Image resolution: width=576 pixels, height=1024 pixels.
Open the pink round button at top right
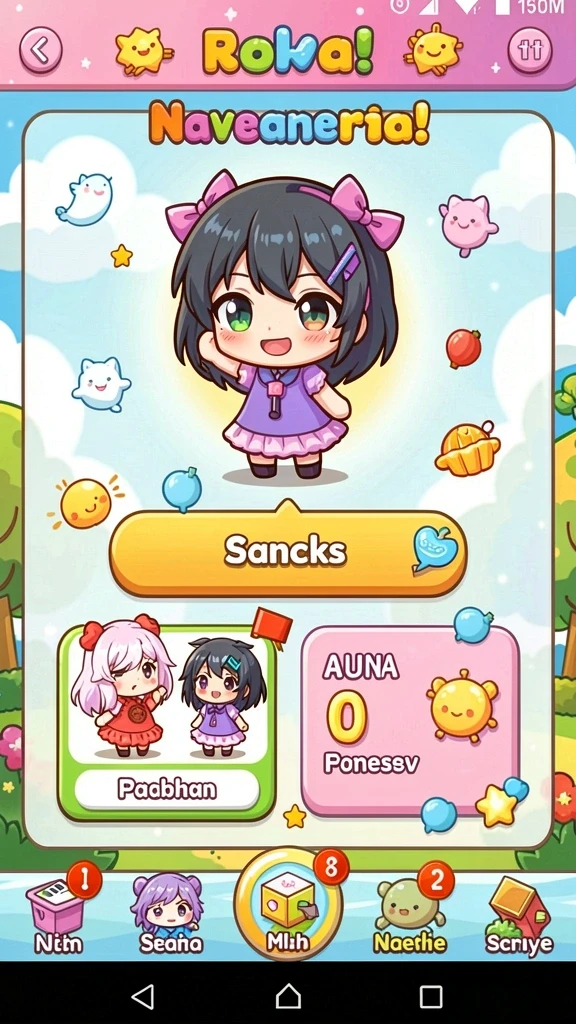tap(530, 50)
